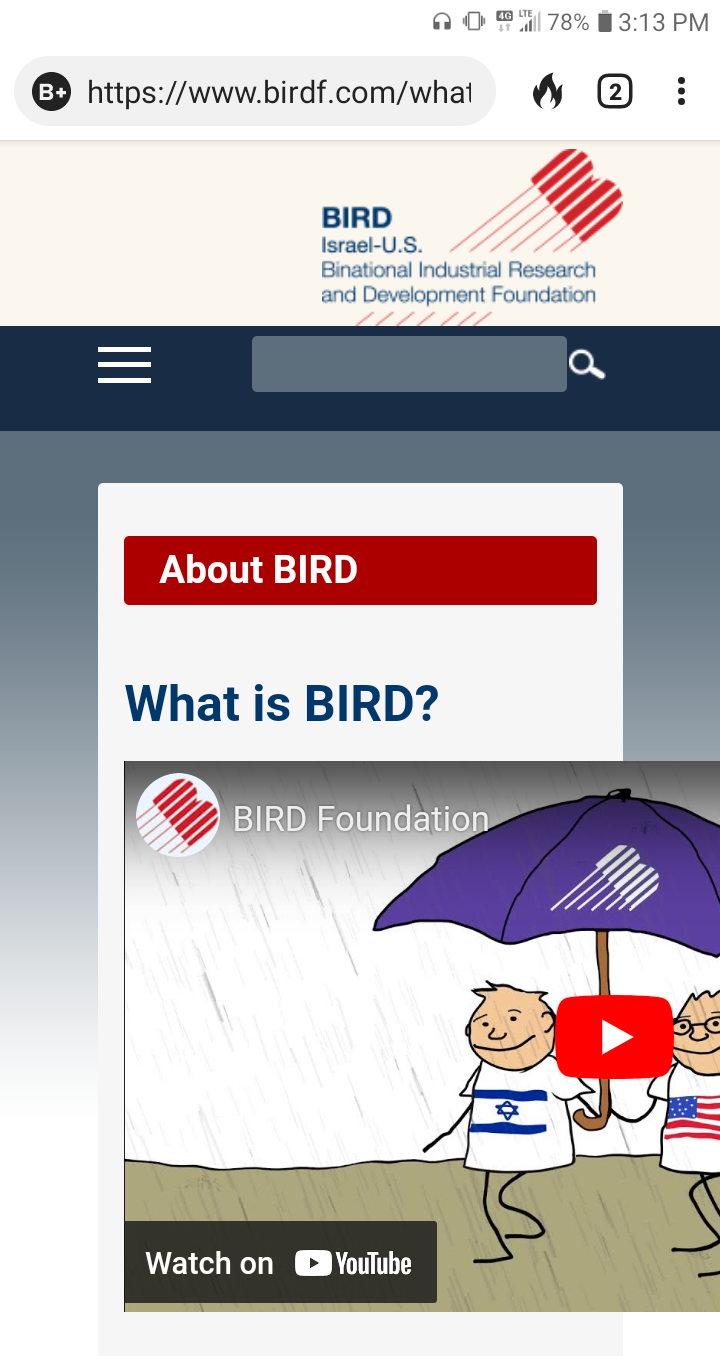Open the hamburger navigation menu

pyautogui.click(x=124, y=365)
